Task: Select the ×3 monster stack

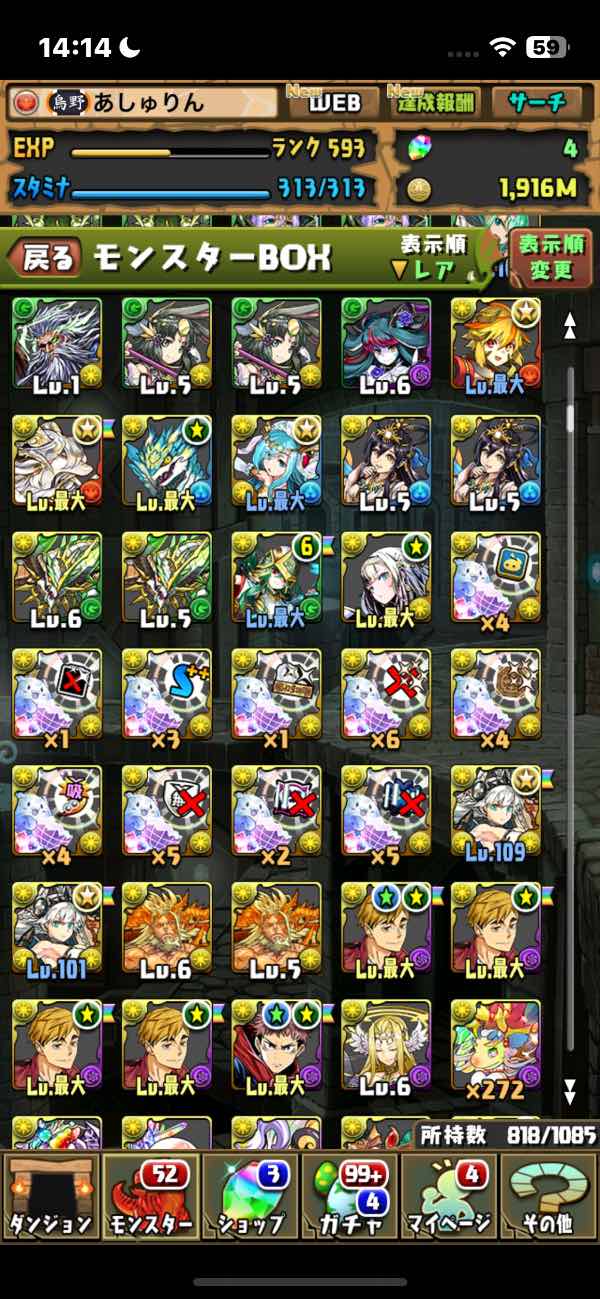Action: pos(167,693)
